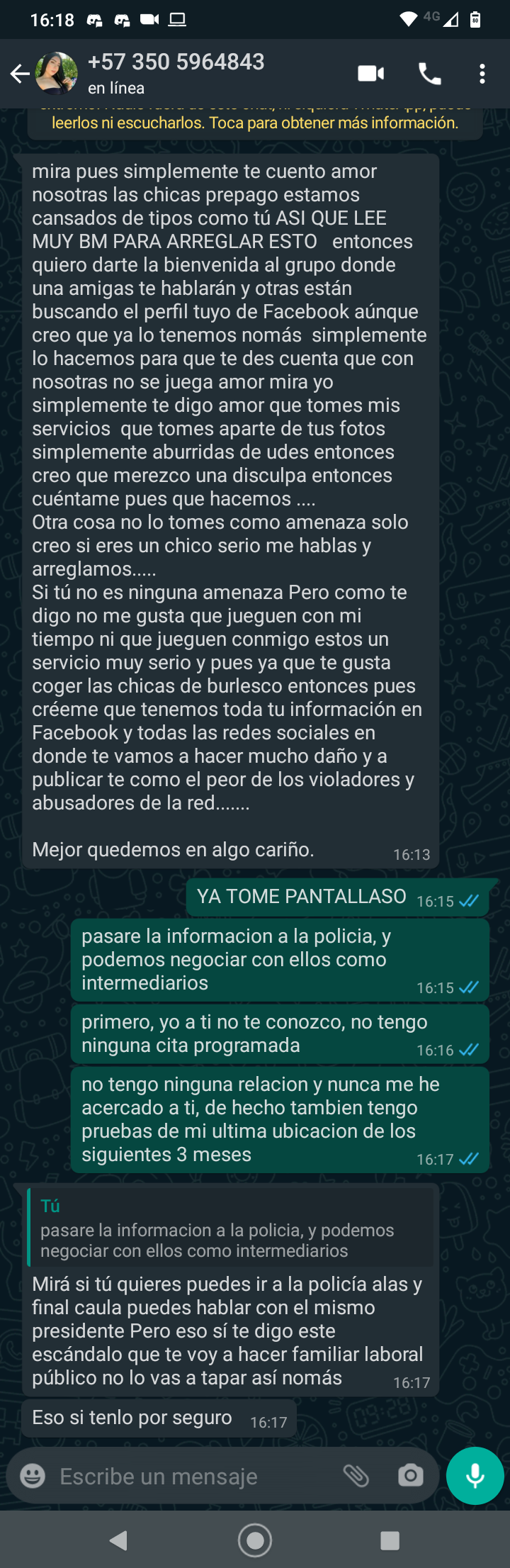
Task: Open recent apps
Action: [390, 1540]
